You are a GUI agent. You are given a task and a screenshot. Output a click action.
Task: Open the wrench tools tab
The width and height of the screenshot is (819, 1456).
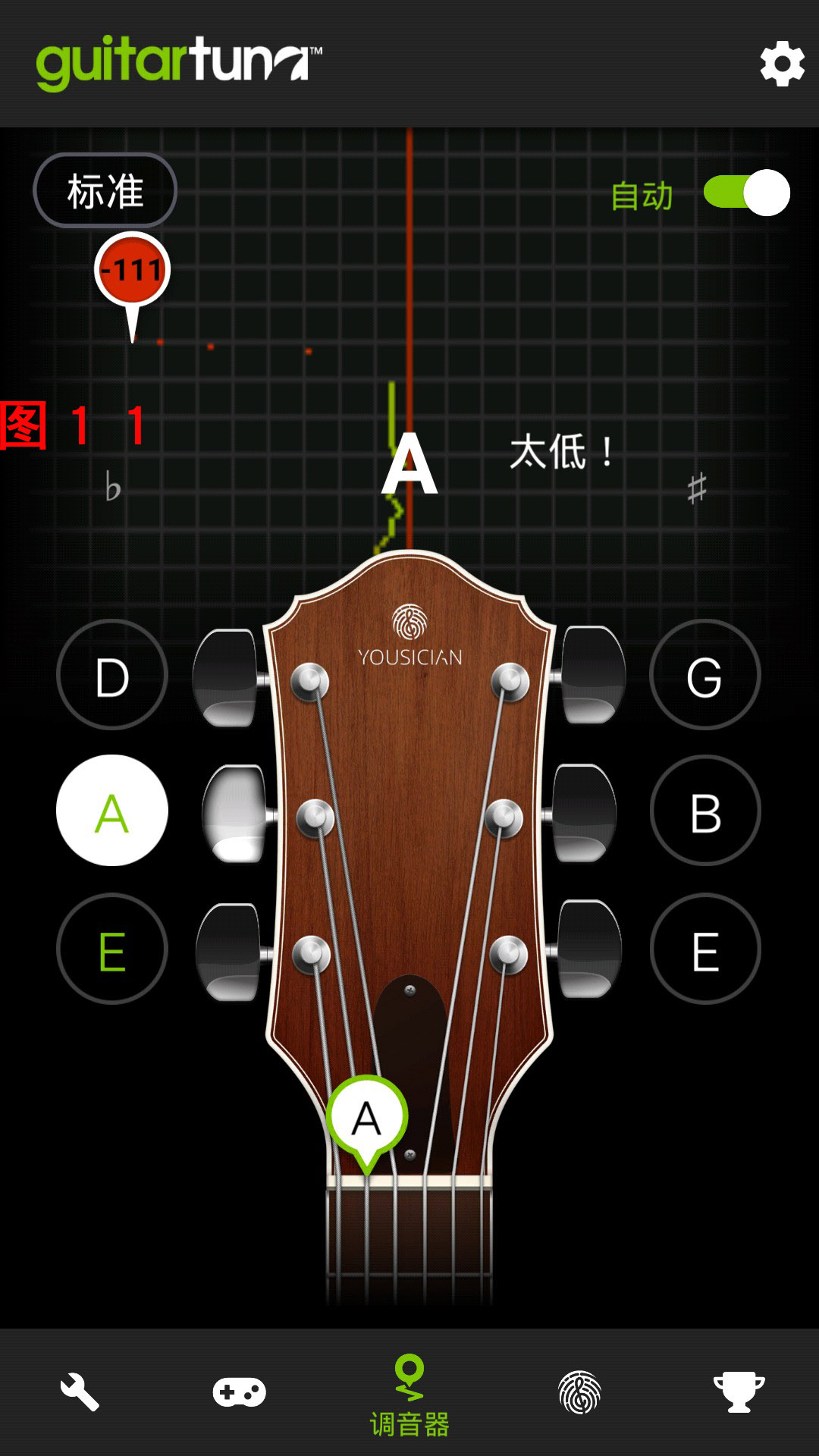tap(80, 1392)
